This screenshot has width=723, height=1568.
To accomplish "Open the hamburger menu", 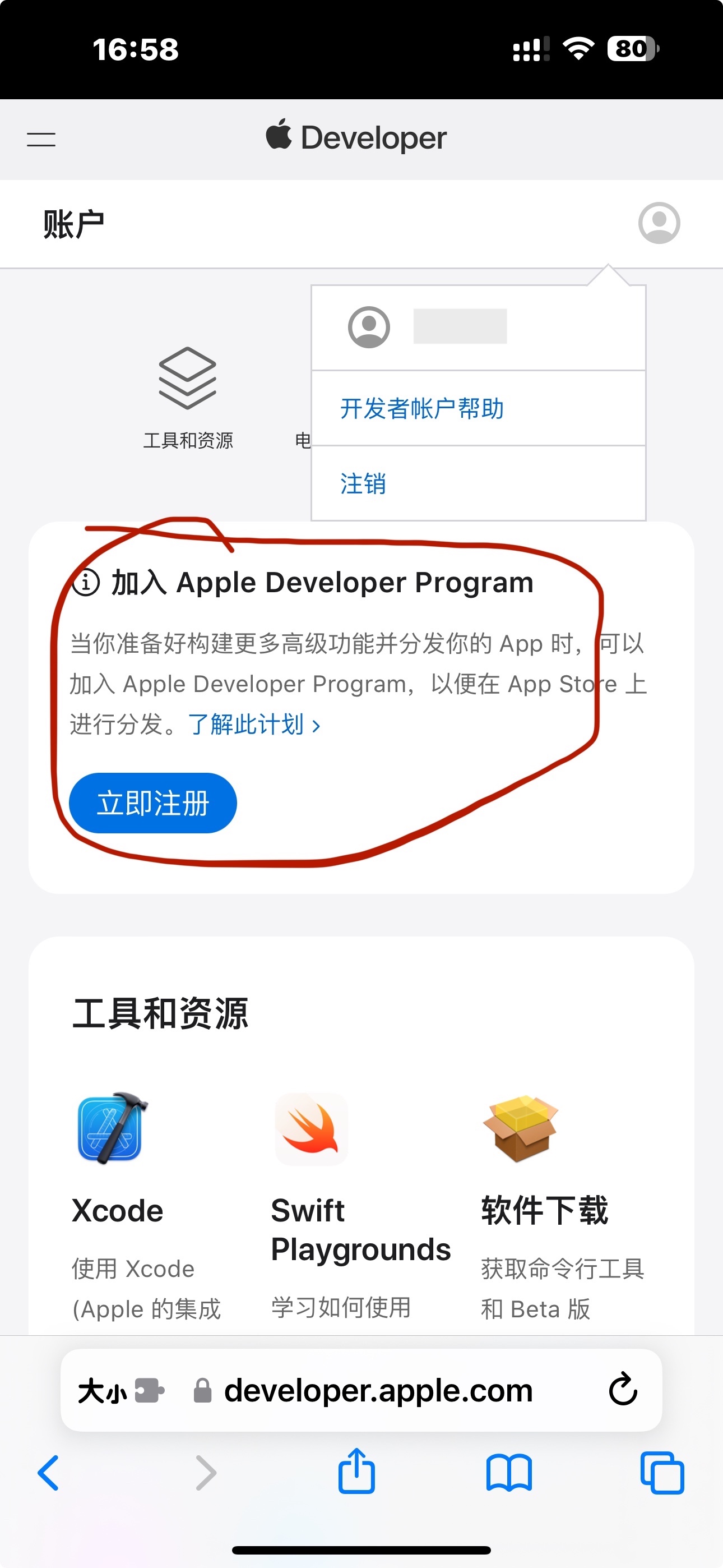I will [x=41, y=140].
